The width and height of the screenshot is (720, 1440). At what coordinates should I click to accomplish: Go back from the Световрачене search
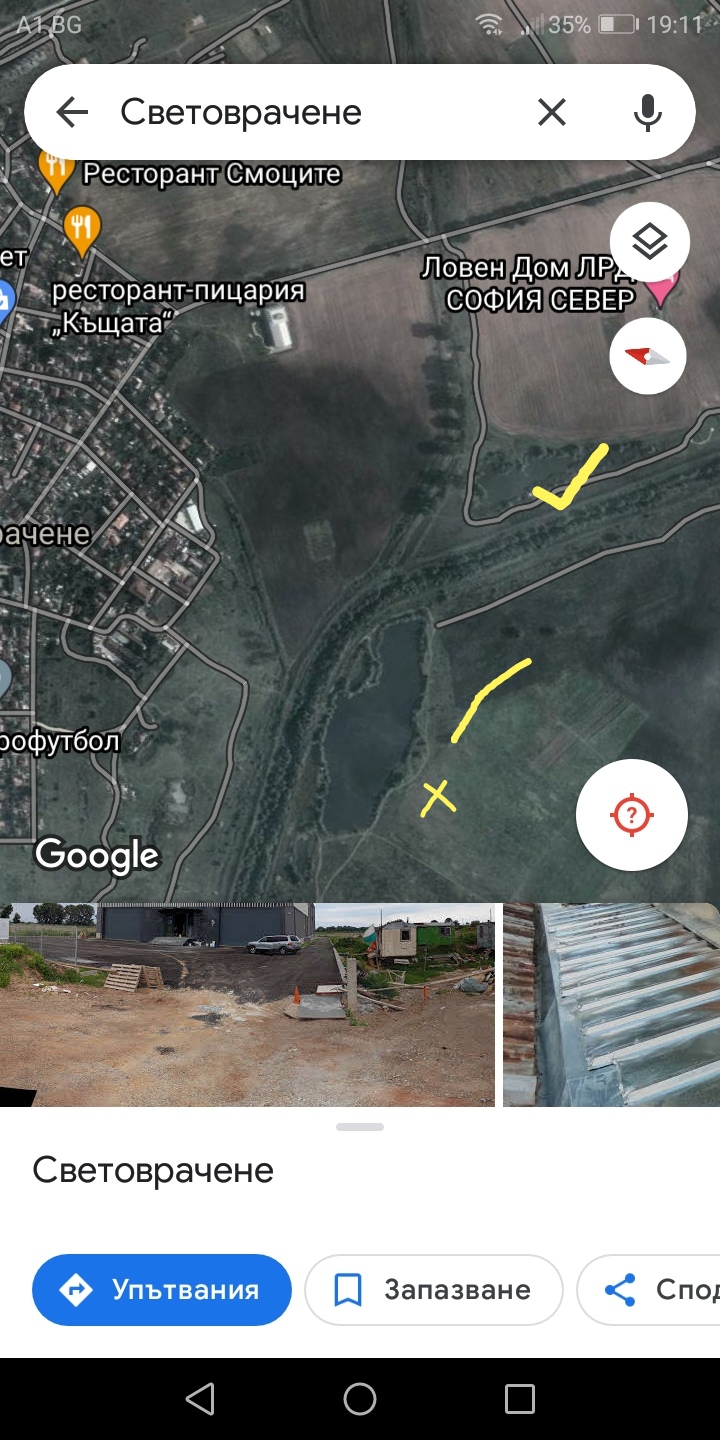(x=72, y=112)
